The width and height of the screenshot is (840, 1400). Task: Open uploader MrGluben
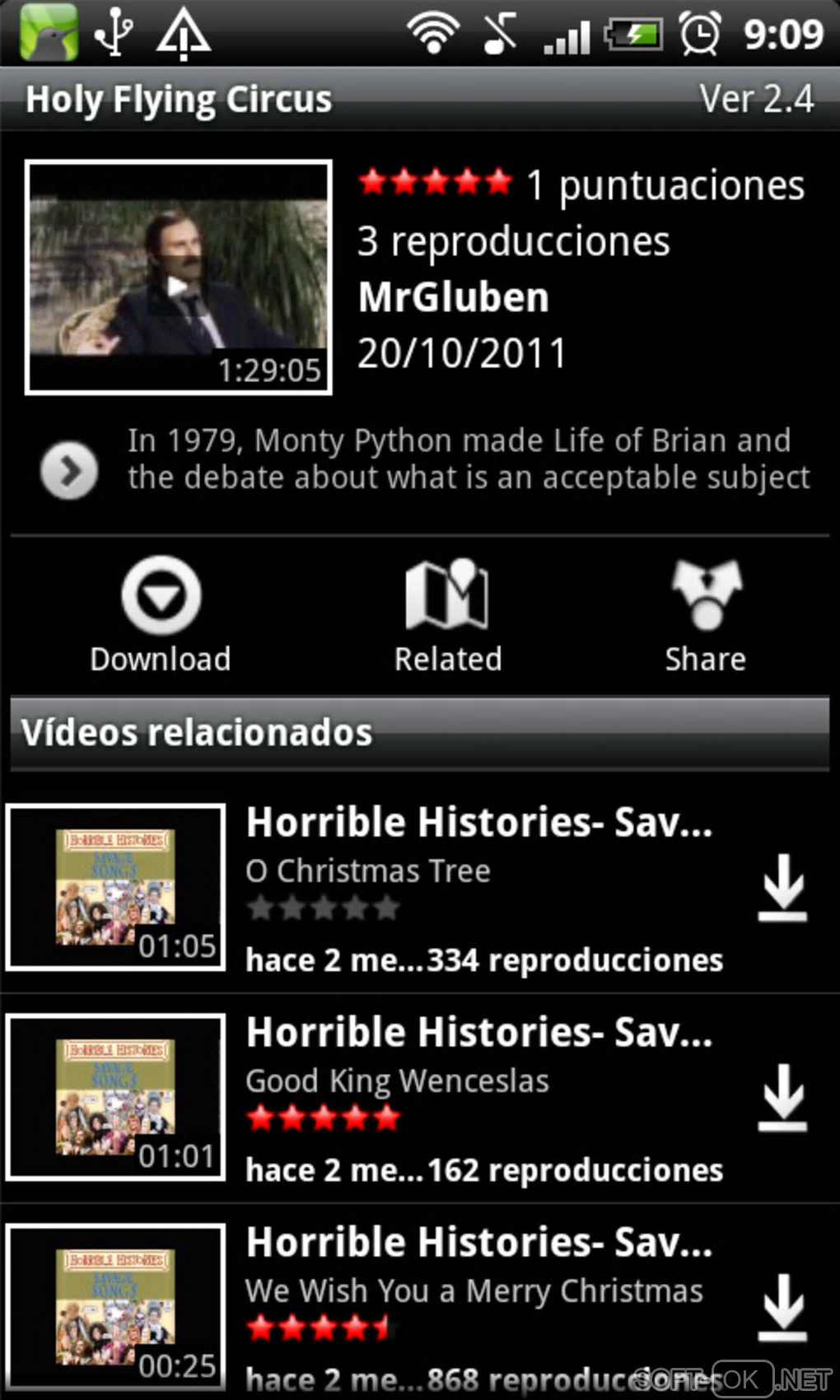tap(454, 297)
